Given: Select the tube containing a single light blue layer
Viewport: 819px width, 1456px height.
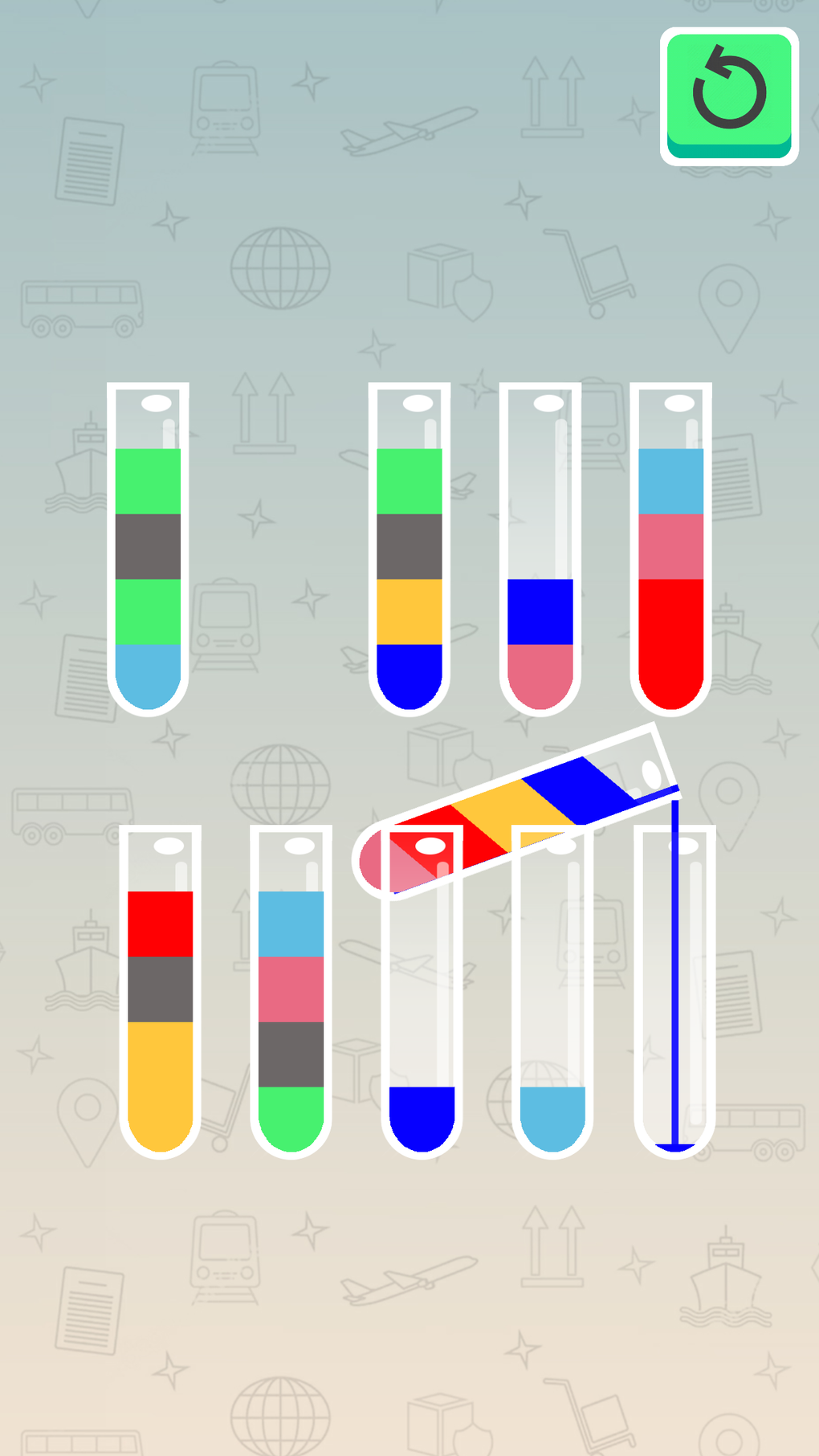Looking at the screenshot, I should click(x=552, y=992).
